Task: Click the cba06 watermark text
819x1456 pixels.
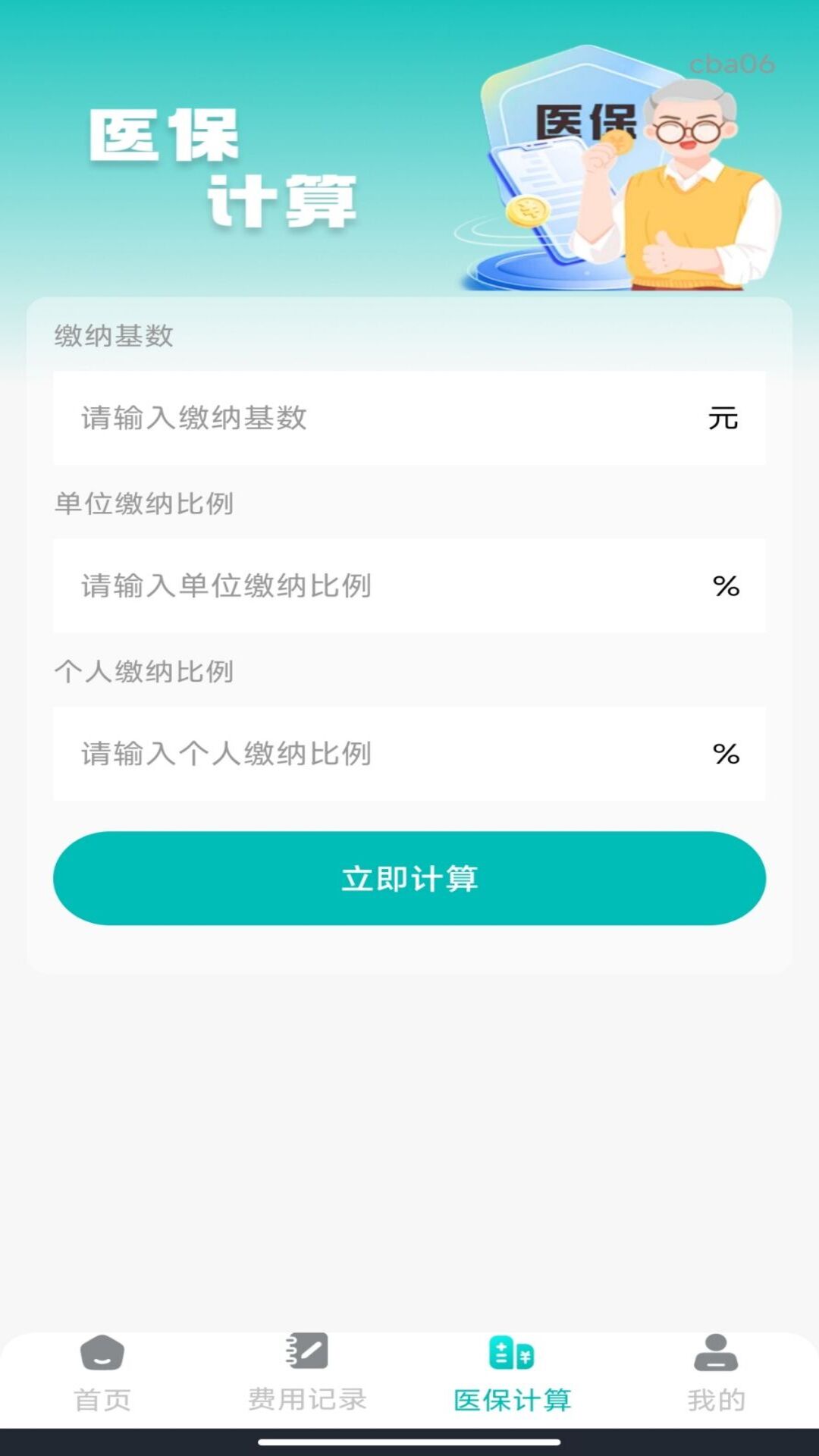Action: 730,64
